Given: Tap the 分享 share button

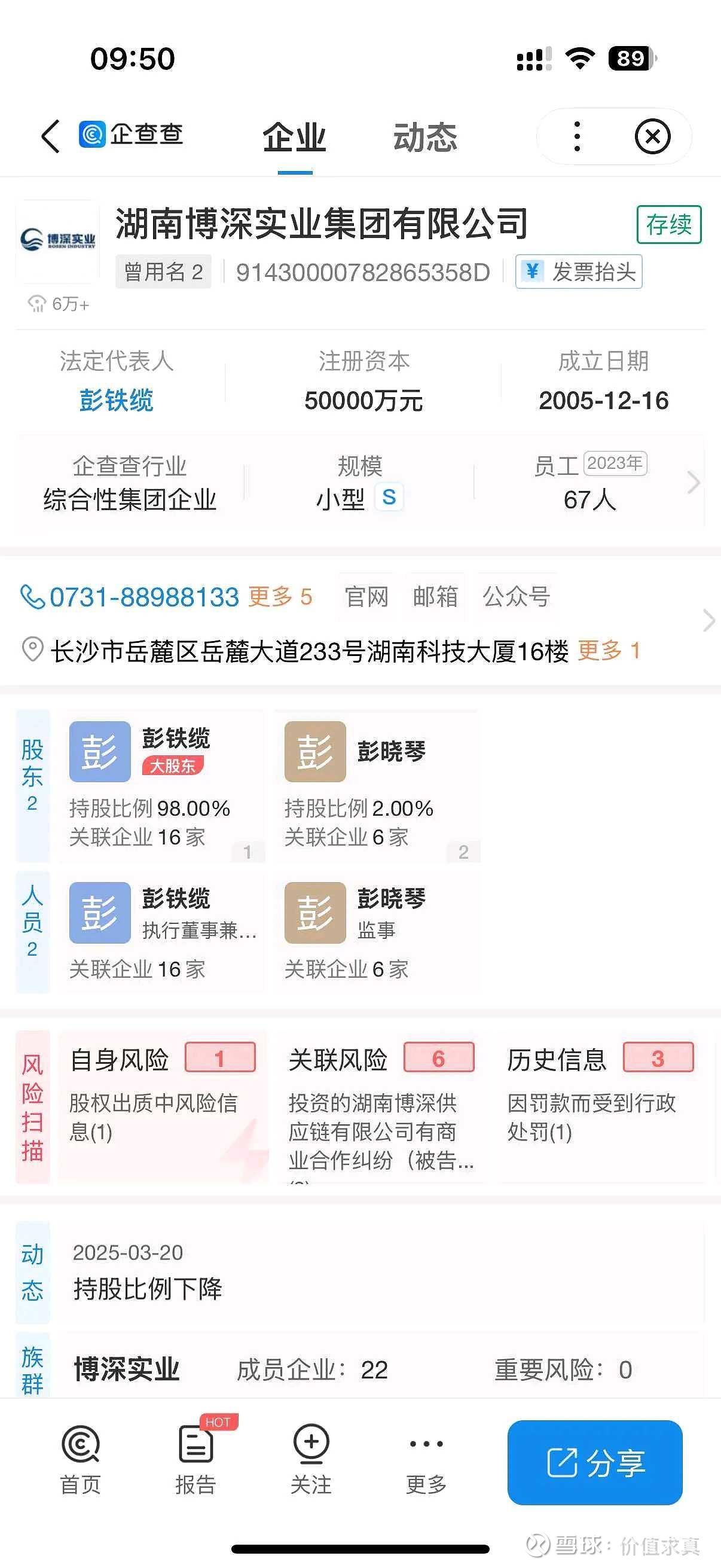Looking at the screenshot, I should tap(594, 1463).
